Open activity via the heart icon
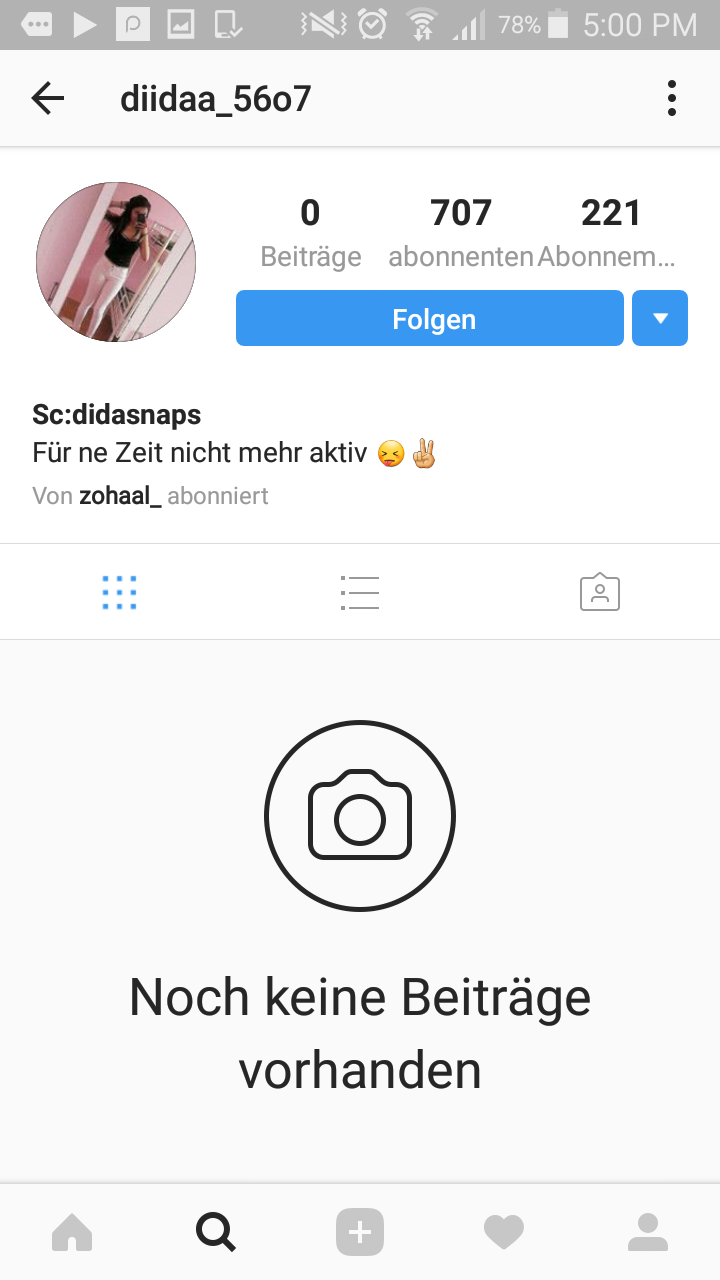This screenshot has width=720, height=1280. [504, 1231]
